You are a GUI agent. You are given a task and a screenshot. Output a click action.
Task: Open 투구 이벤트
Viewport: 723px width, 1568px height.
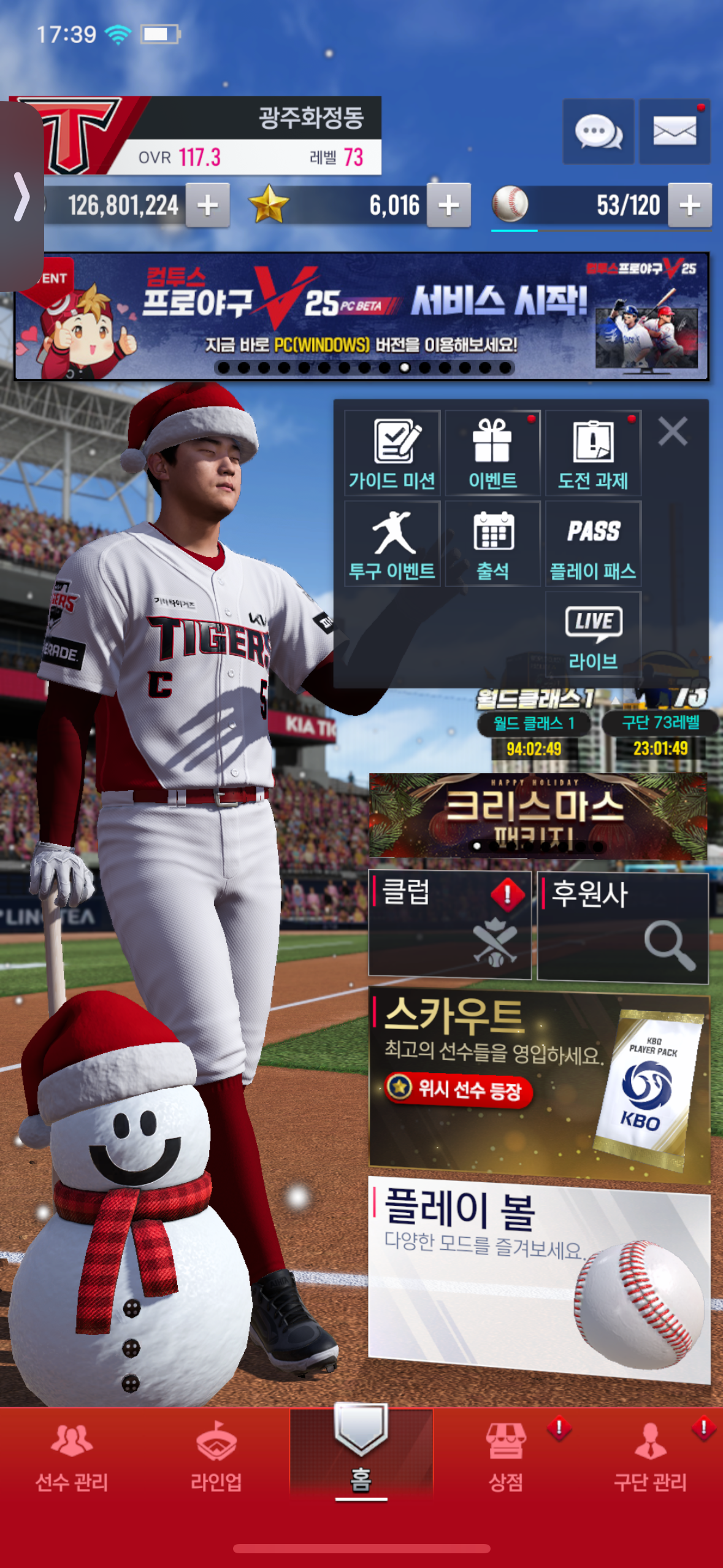(x=392, y=544)
